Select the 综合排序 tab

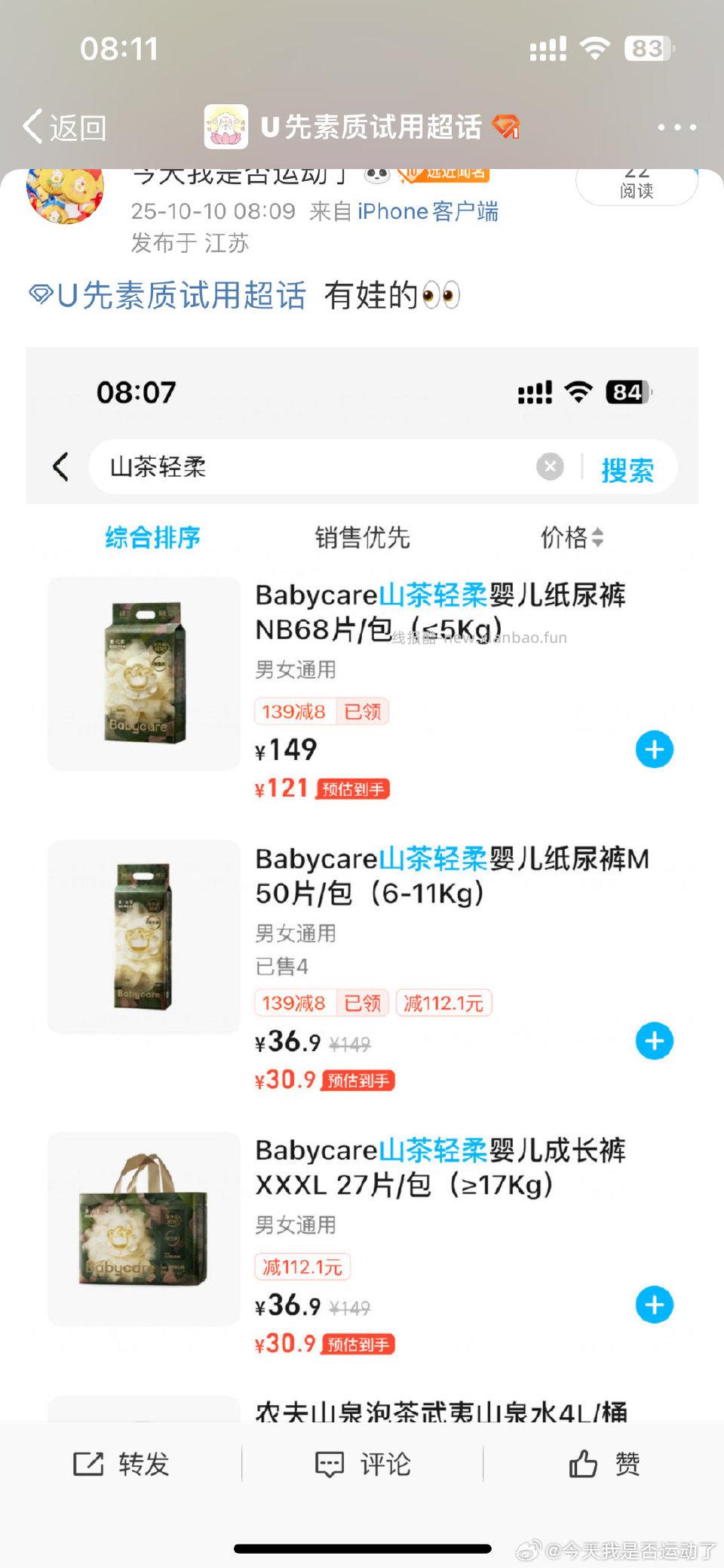pyautogui.click(x=154, y=537)
